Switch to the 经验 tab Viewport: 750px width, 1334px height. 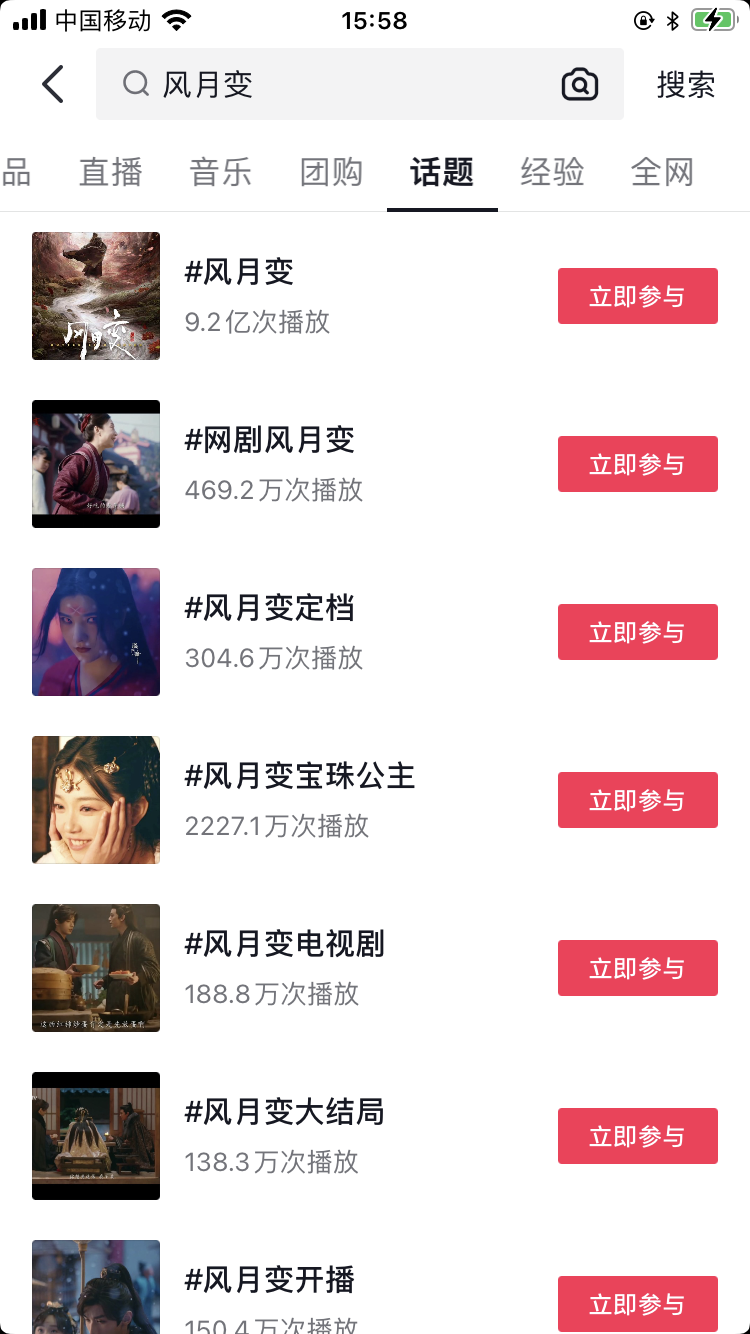point(552,172)
